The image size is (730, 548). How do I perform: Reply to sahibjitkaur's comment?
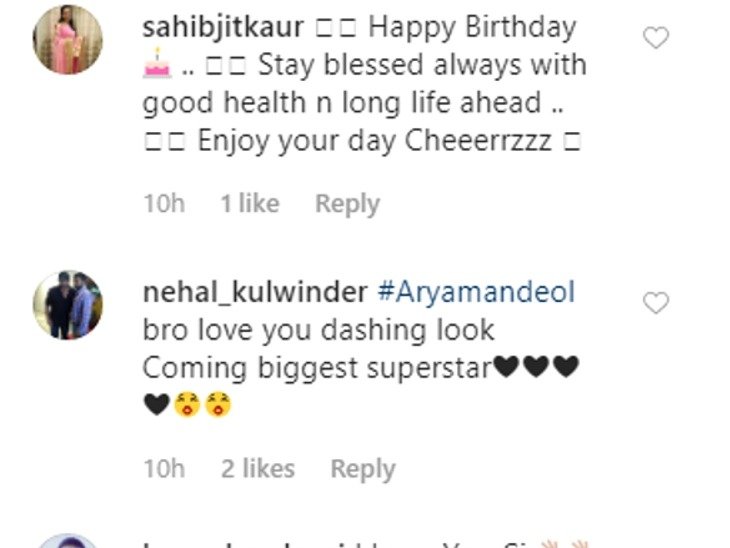tap(347, 204)
